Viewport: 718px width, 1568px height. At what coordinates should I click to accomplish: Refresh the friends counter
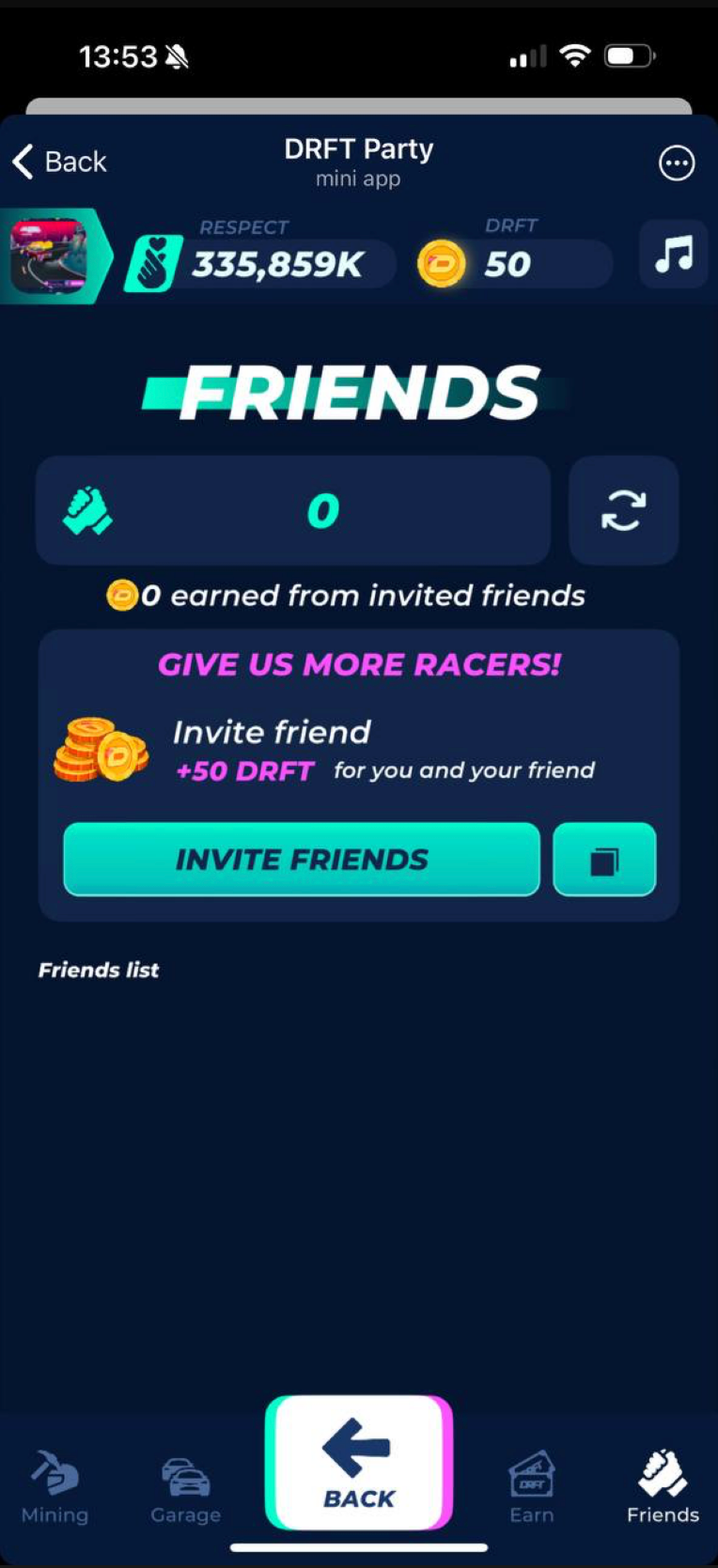click(623, 511)
